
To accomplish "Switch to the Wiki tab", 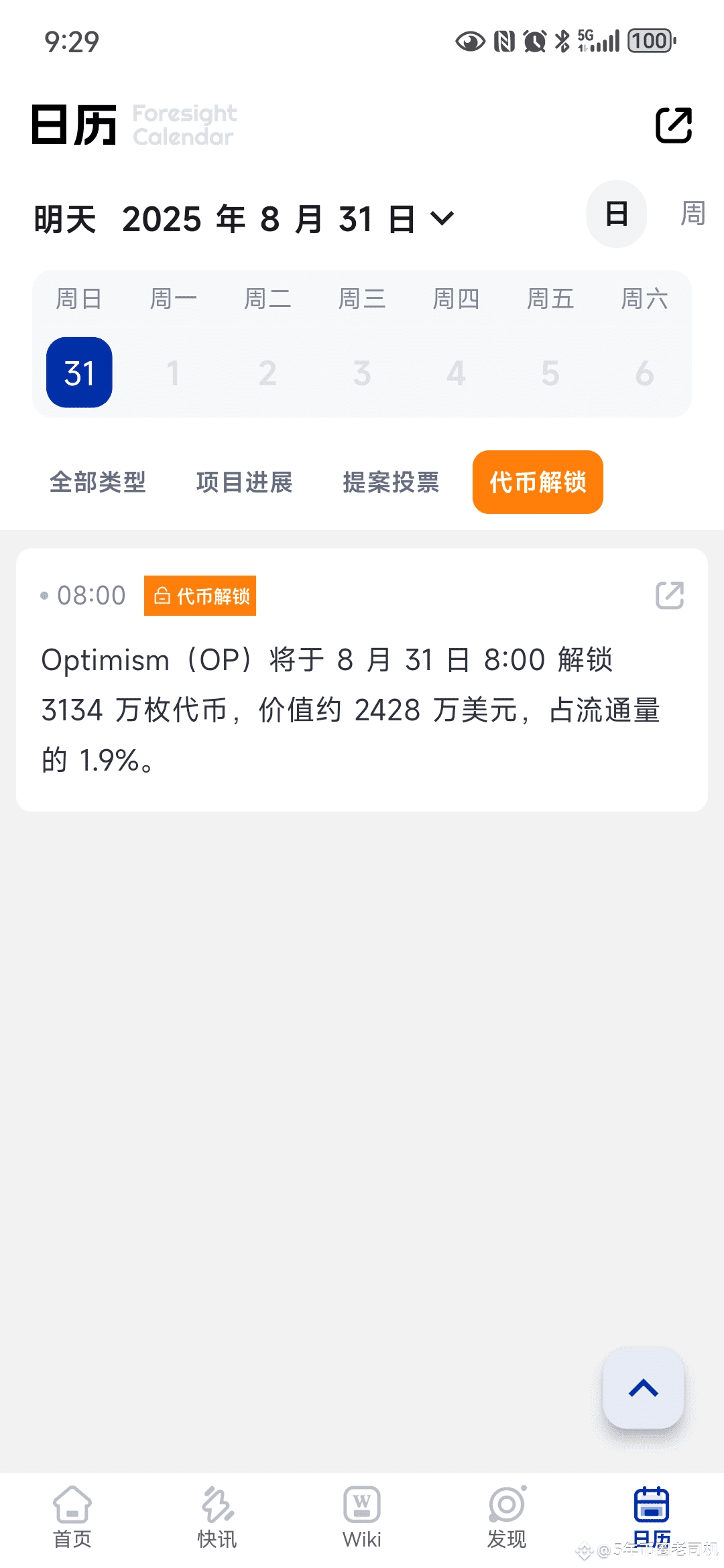I will coord(362,1518).
